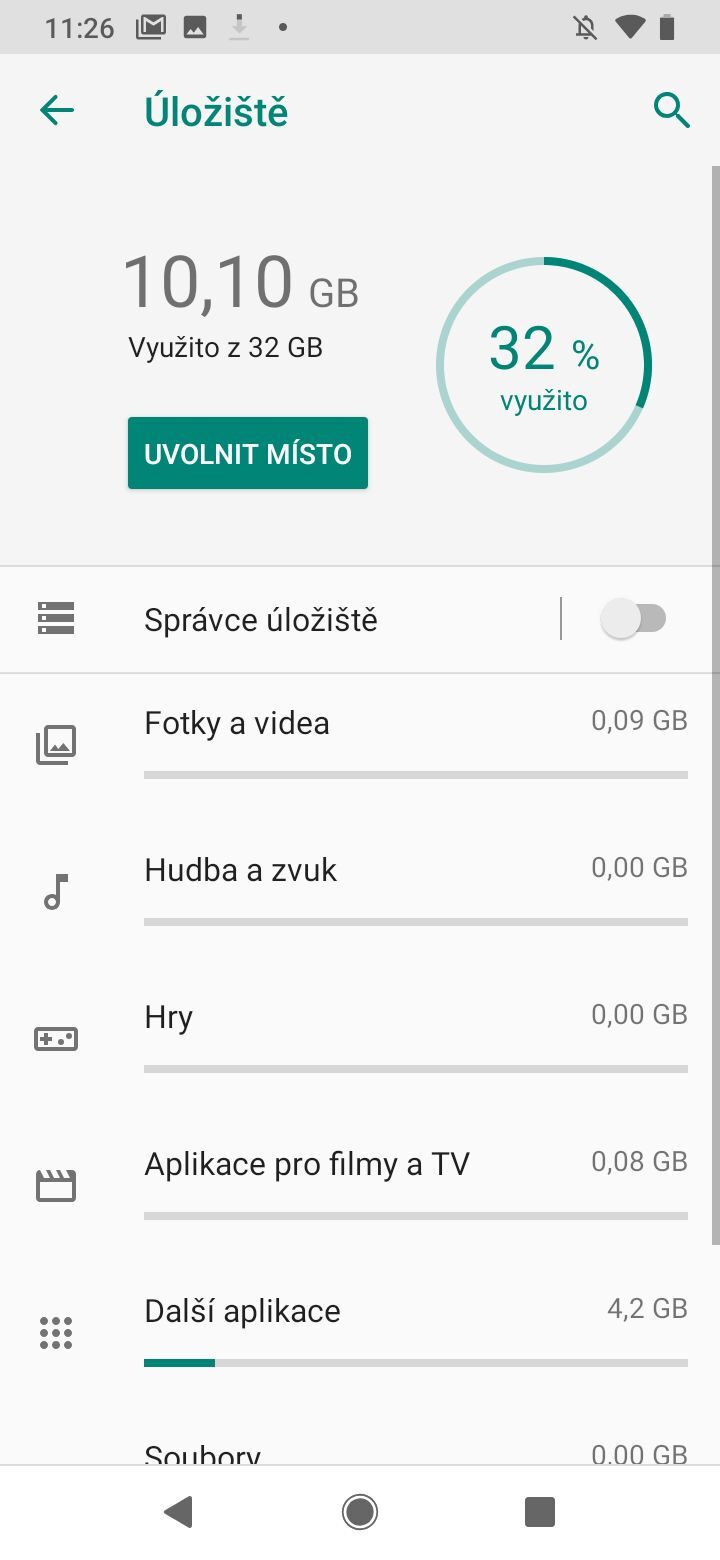The width and height of the screenshot is (720, 1560).
Task: Switch on the storage manager switch
Action: click(637, 619)
